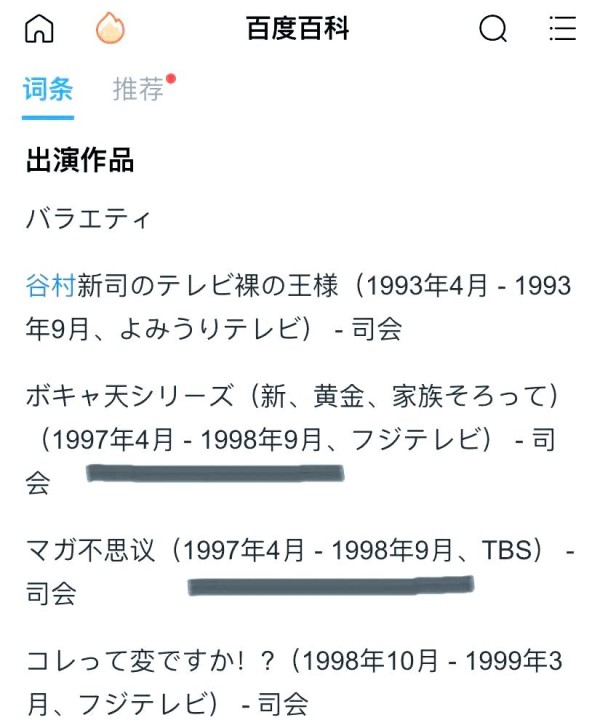The height and width of the screenshot is (720, 600).
Task: Open the contents list menu
Action: click(563, 29)
